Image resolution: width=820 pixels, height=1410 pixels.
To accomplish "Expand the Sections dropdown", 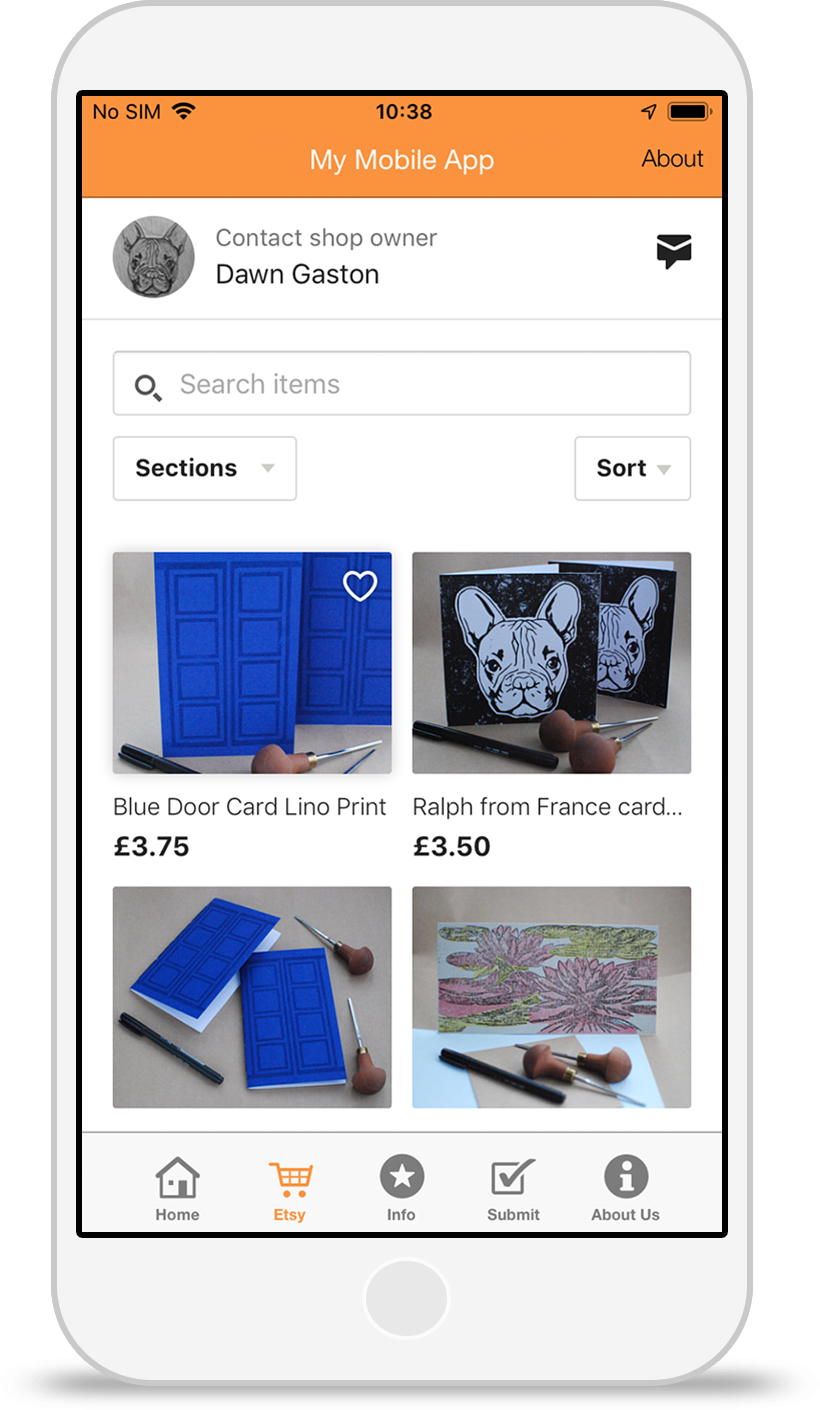I will pyautogui.click(x=205, y=468).
